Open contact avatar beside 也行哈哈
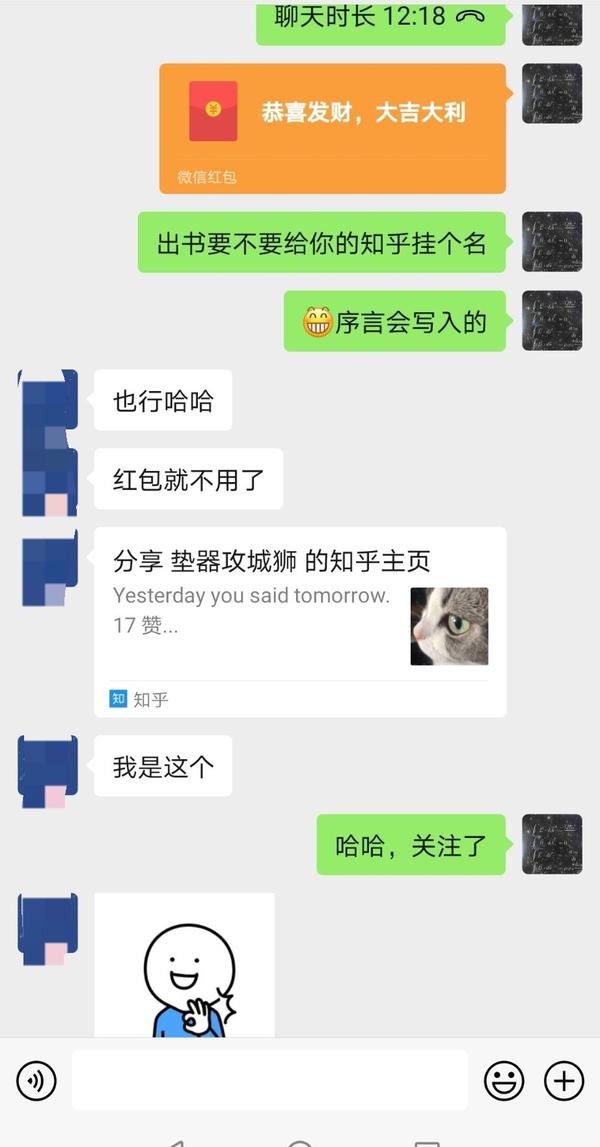Screen dimensions: 600x1147 pos(48,399)
